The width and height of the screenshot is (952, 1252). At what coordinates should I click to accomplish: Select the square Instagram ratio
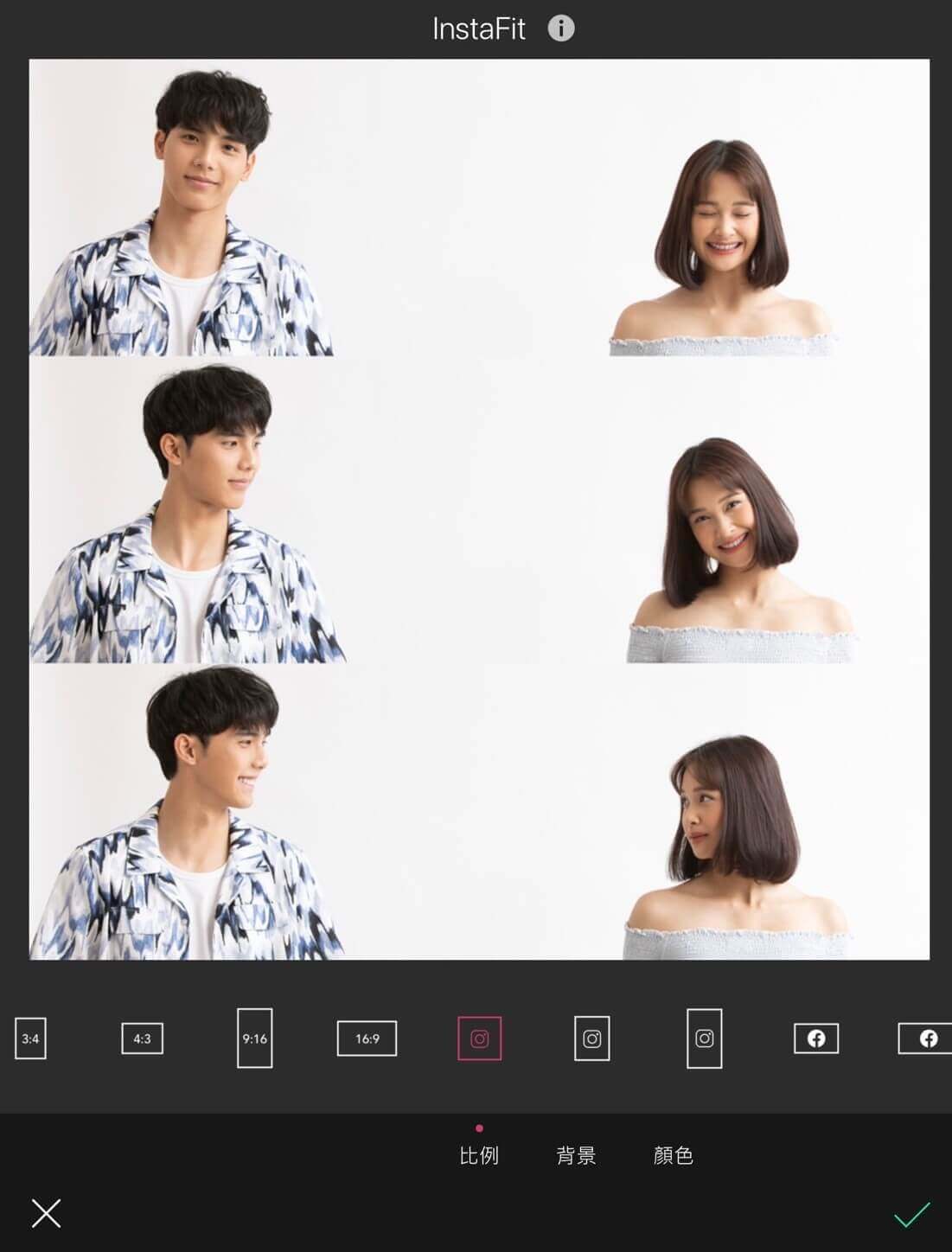(479, 1038)
